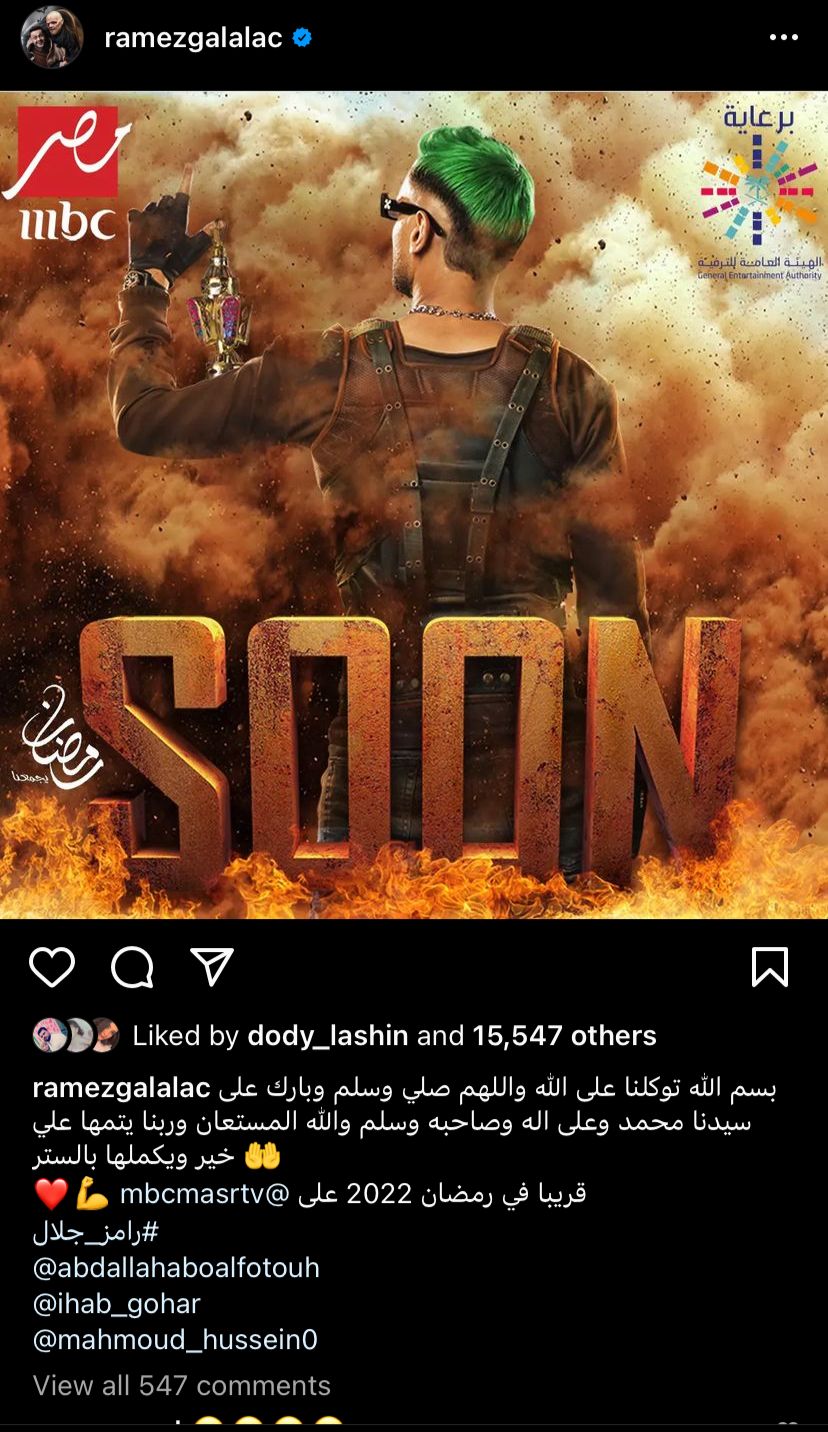
Task: Like this post with the heart icon
Action: (52, 967)
